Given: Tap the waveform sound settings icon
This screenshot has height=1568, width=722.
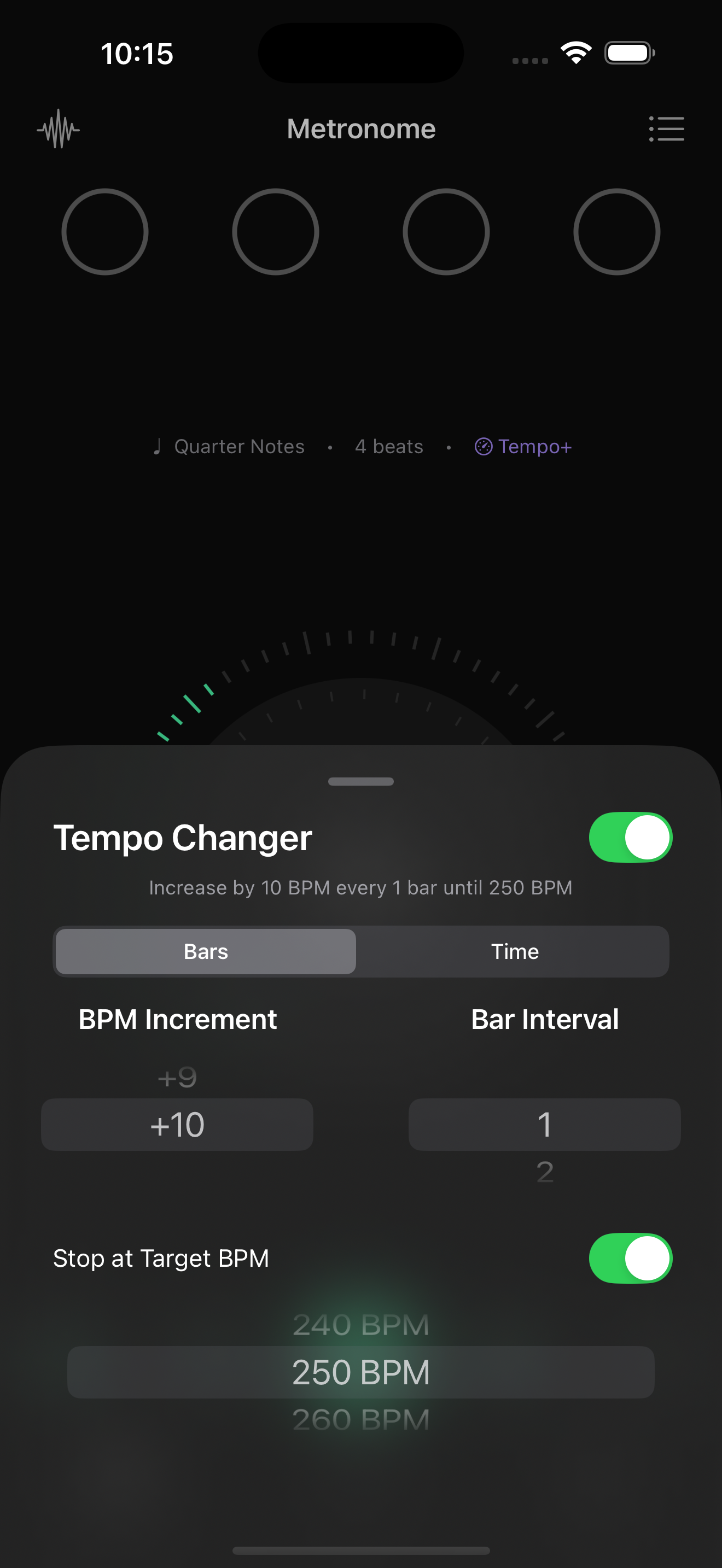Looking at the screenshot, I should [x=59, y=128].
